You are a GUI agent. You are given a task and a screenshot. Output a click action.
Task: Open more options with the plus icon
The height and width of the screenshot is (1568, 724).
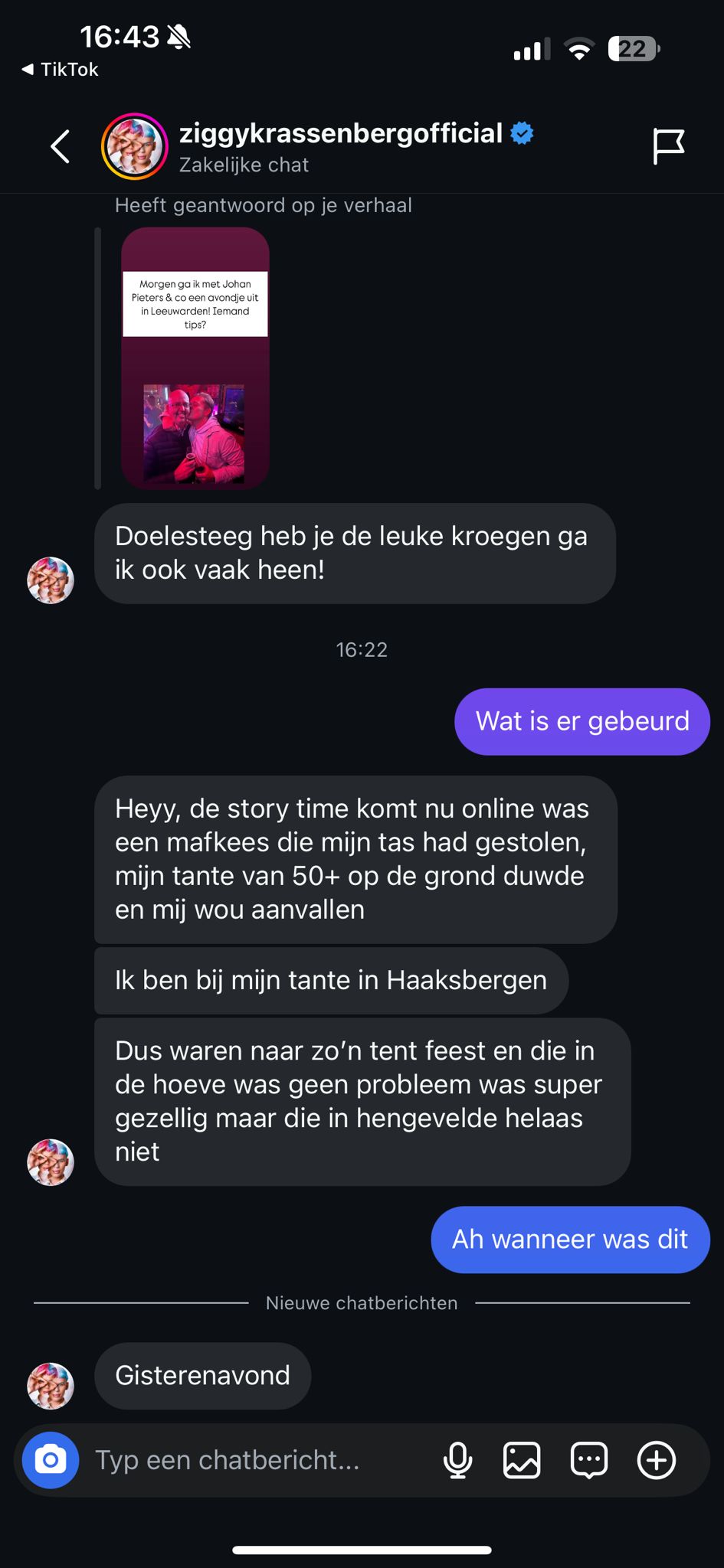tap(657, 1460)
